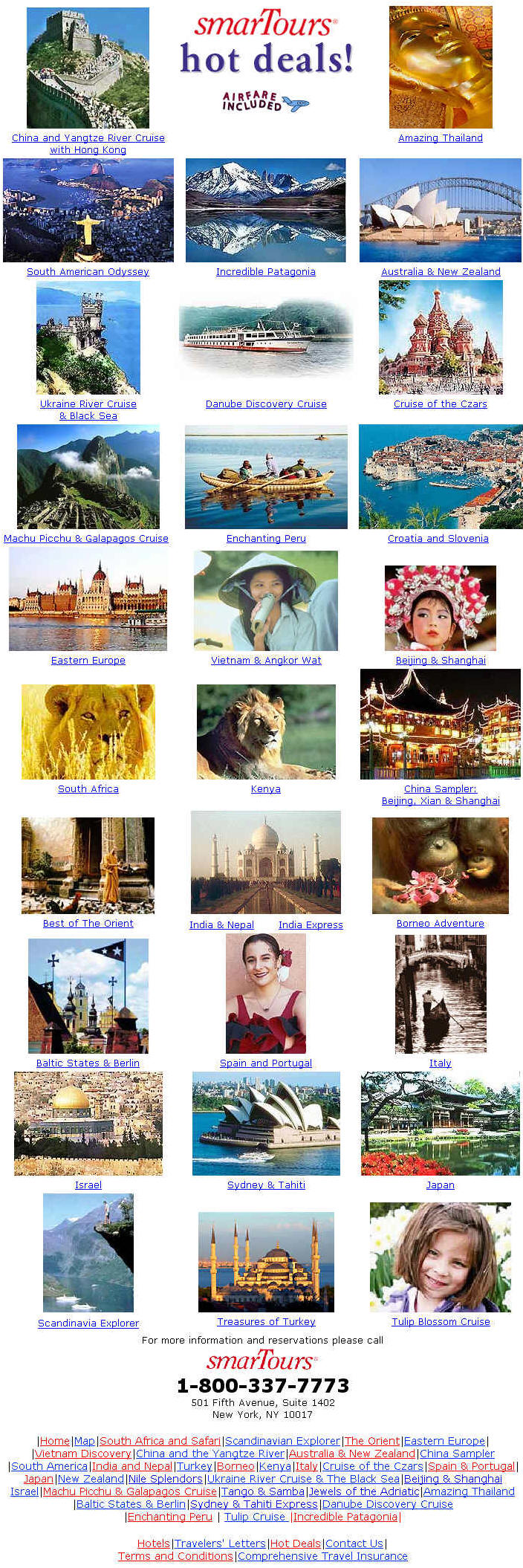The width and height of the screenshot is (523, 1568).
Task: Open Travelers' Letters footer link
Action: (220, 1543)
